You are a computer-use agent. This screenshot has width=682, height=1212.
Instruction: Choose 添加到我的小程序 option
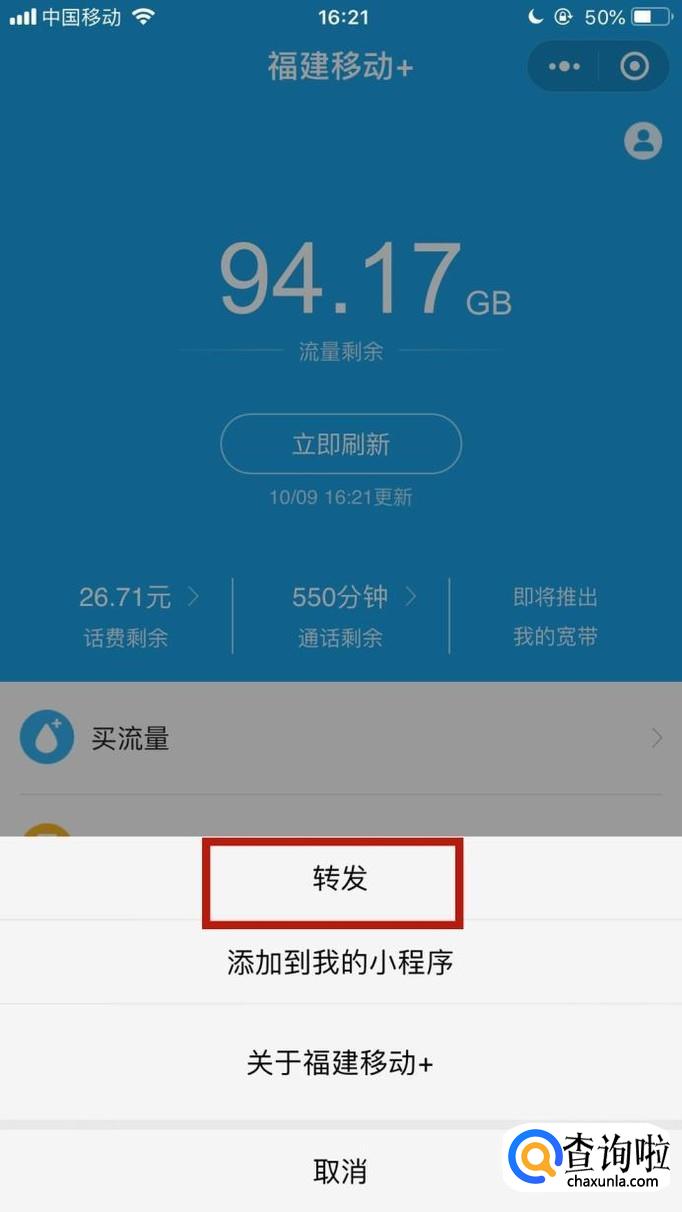[340, 962]
